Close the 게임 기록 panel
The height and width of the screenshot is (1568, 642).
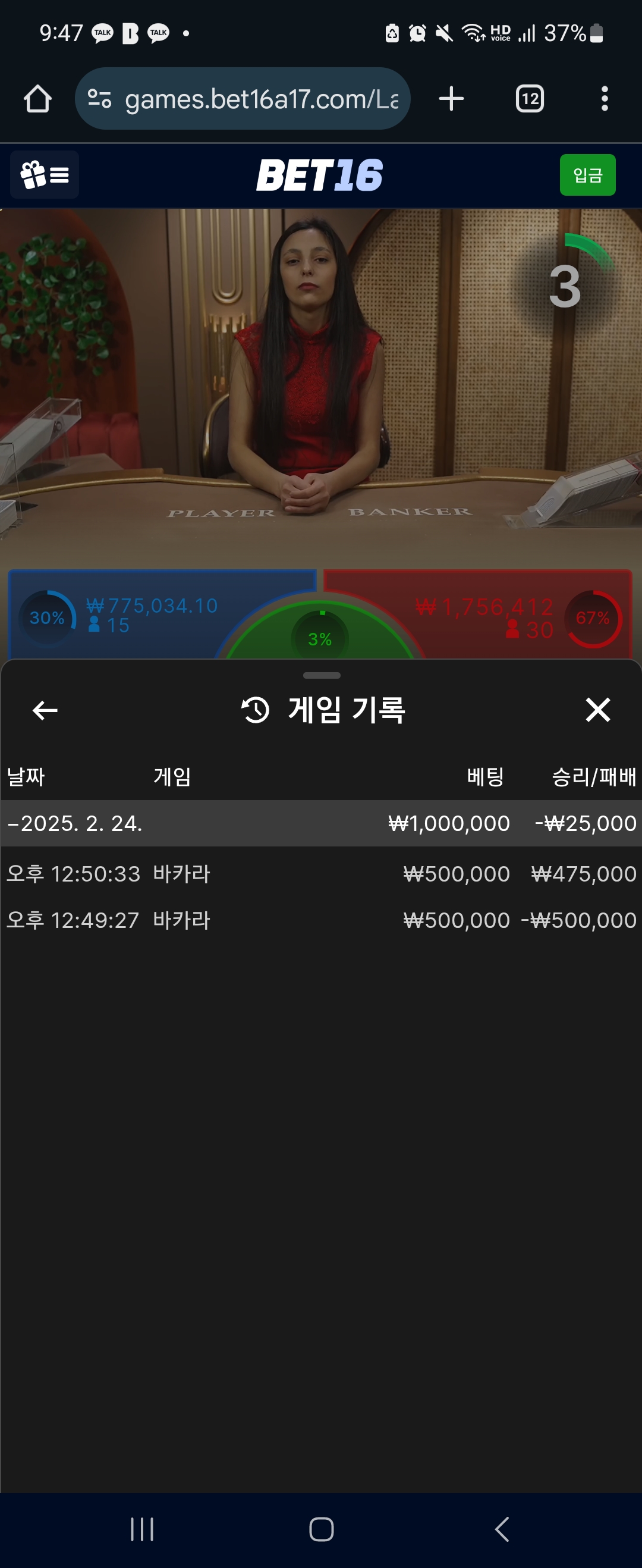point(597,710)
